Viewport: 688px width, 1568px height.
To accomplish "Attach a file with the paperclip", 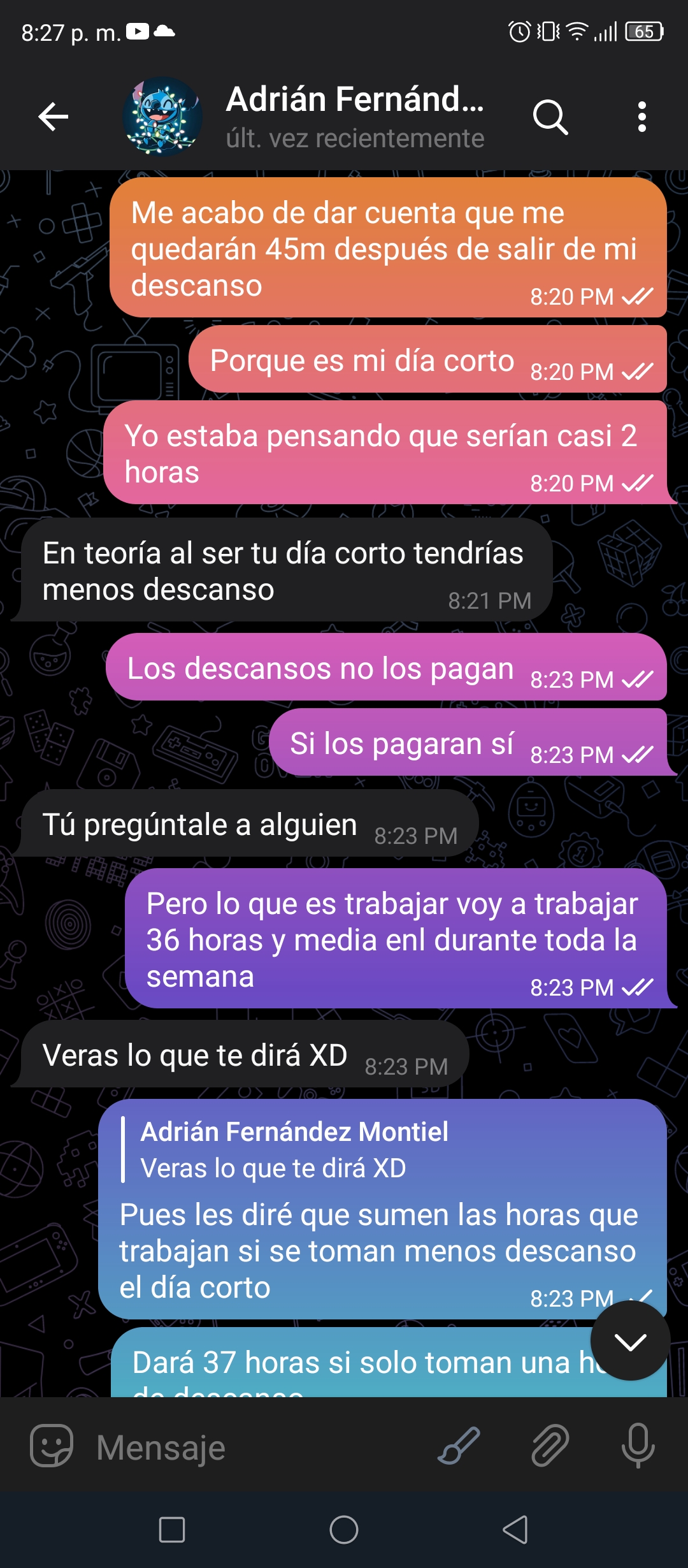I will 550,1446.
